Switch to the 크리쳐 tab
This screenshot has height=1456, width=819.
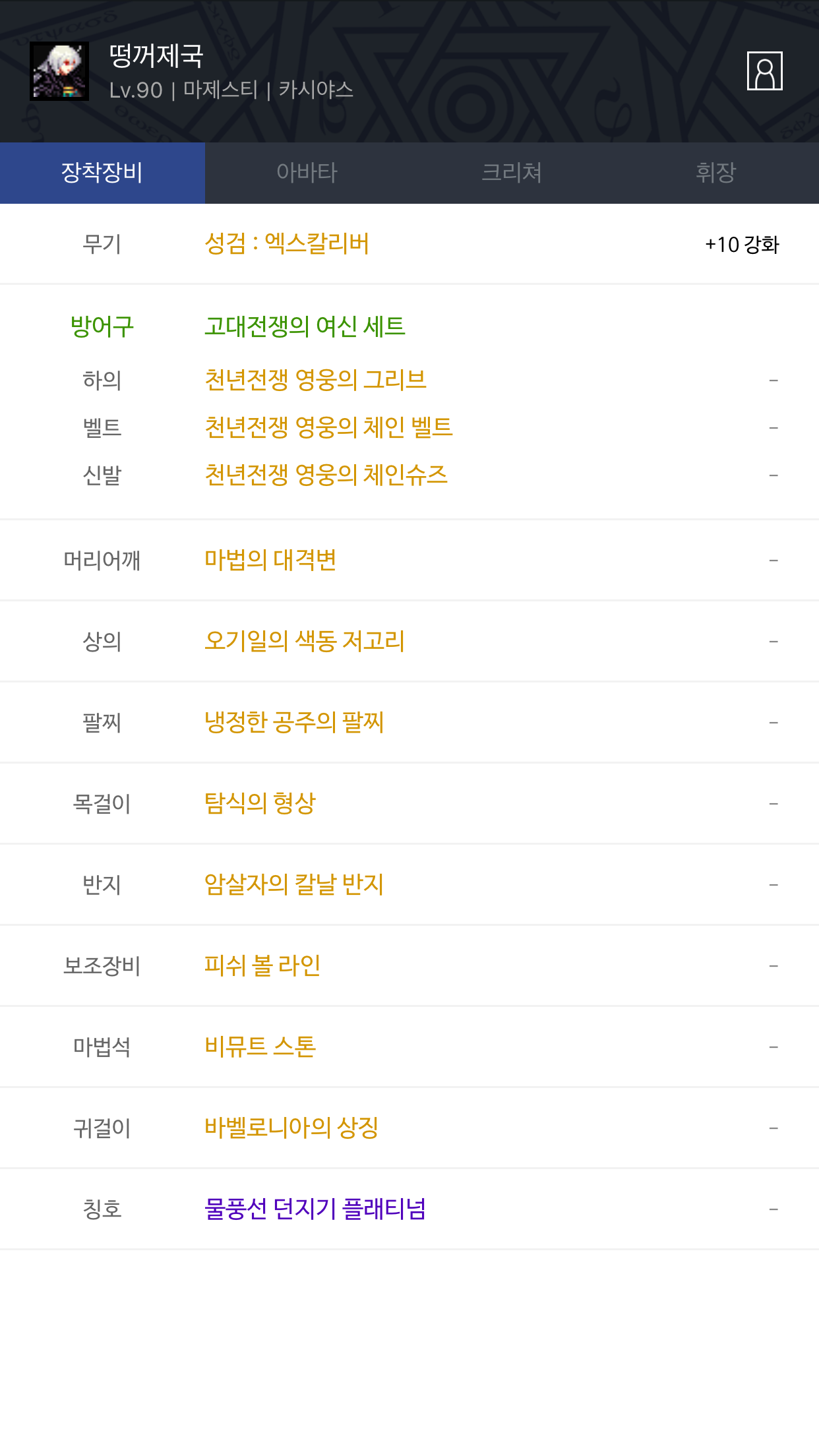pyautogui.click(x=512, y=173)
